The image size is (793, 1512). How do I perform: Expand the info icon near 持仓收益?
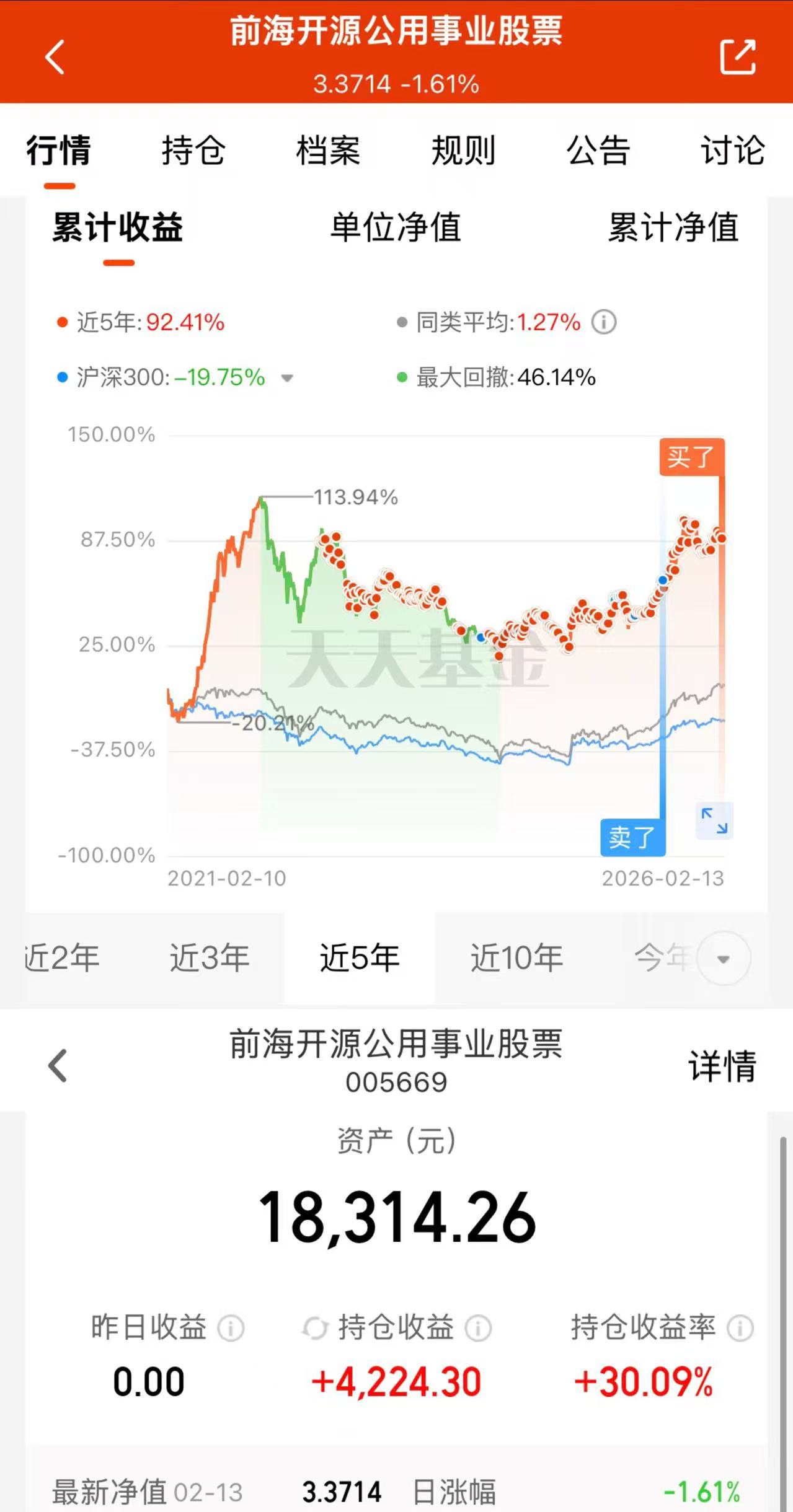coord(479,1328)
